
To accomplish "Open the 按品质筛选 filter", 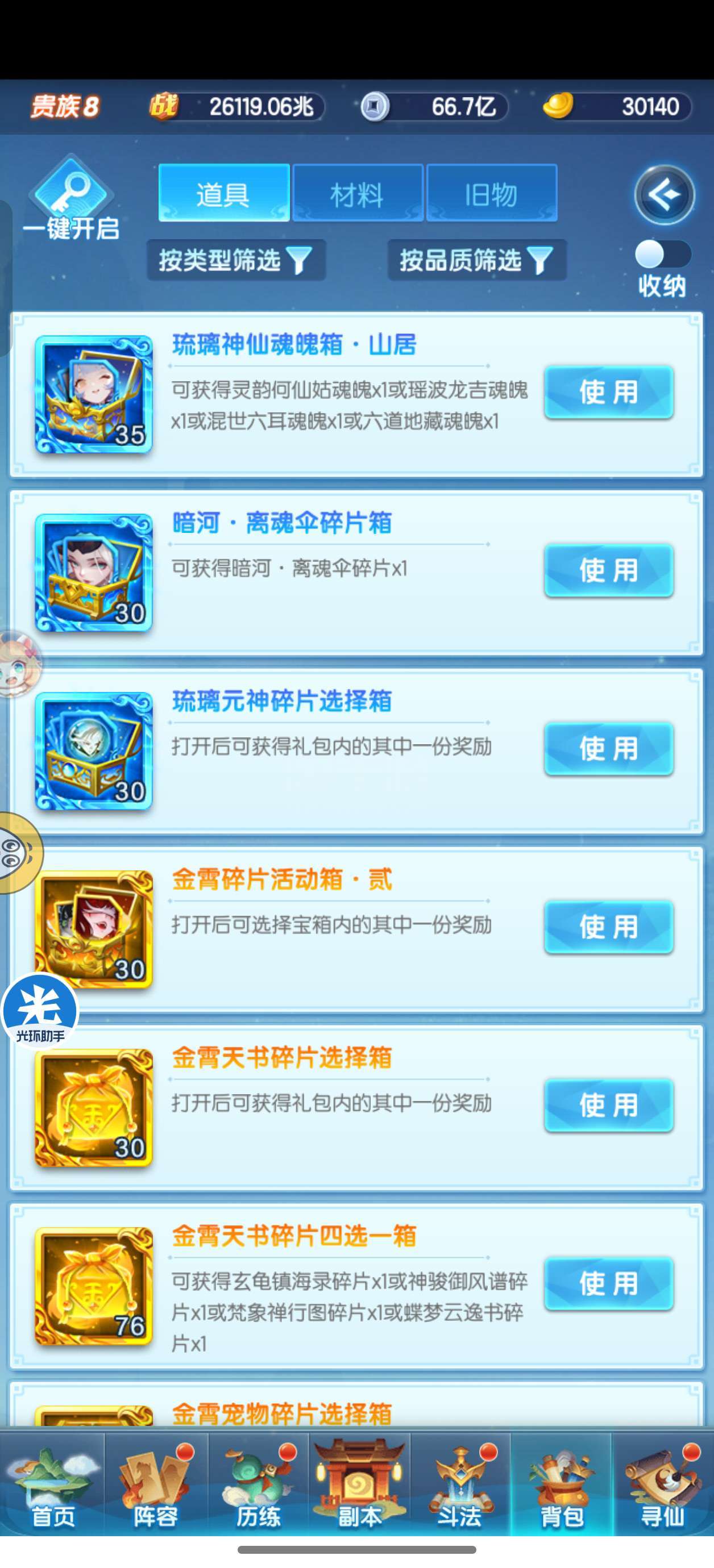I will pos(477,260).
